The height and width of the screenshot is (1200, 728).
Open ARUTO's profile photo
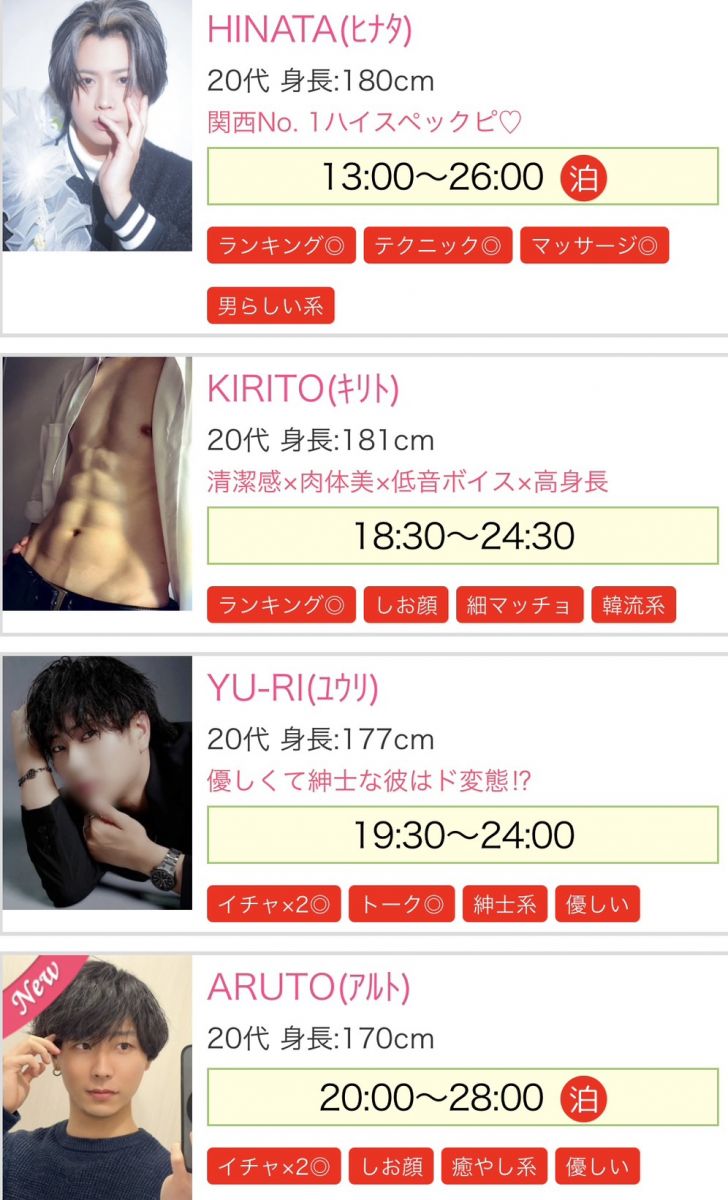click(97, 1078)
